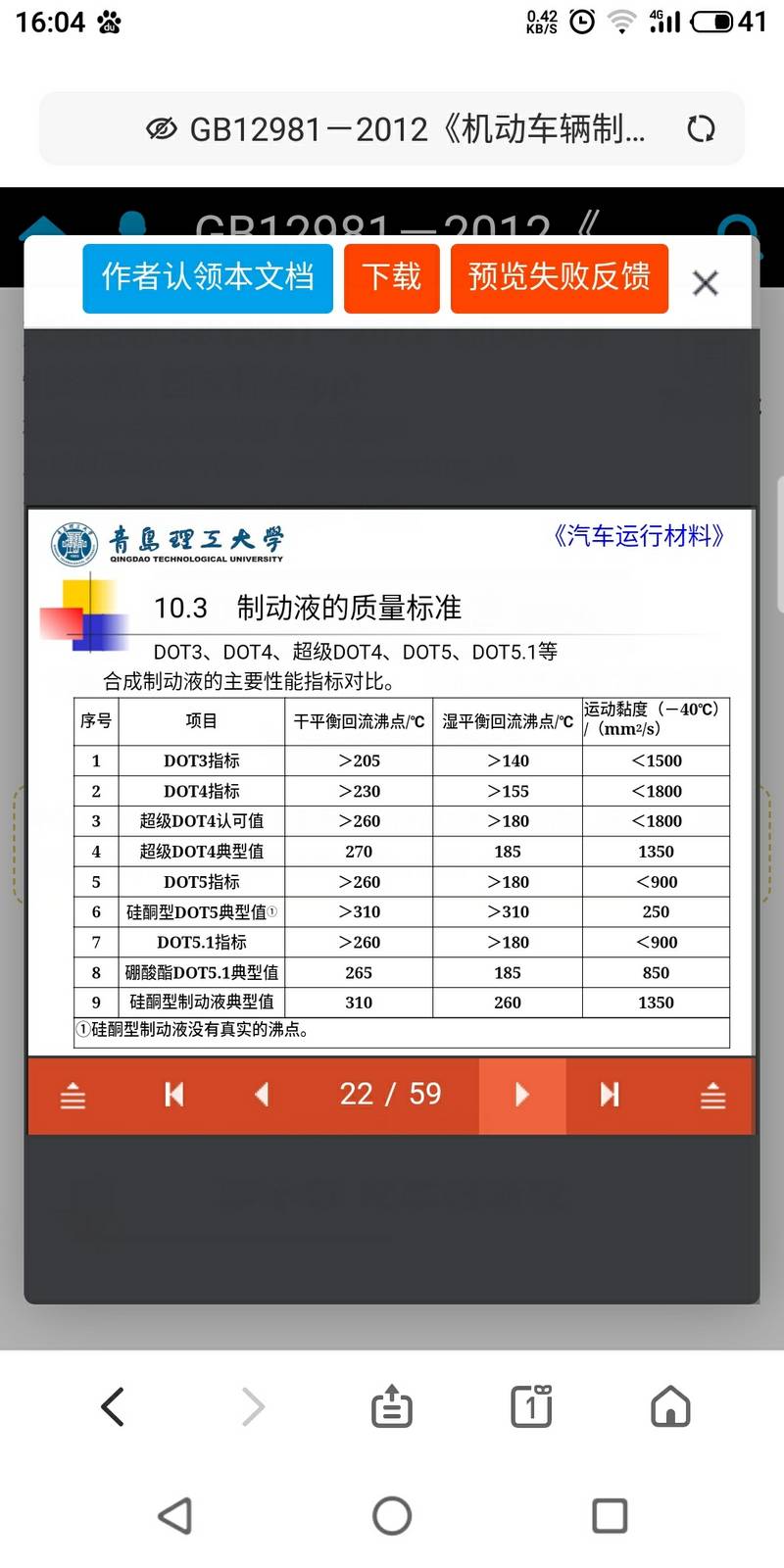
Task: Open recent apps from system bar
Action: click(610, 1516)
